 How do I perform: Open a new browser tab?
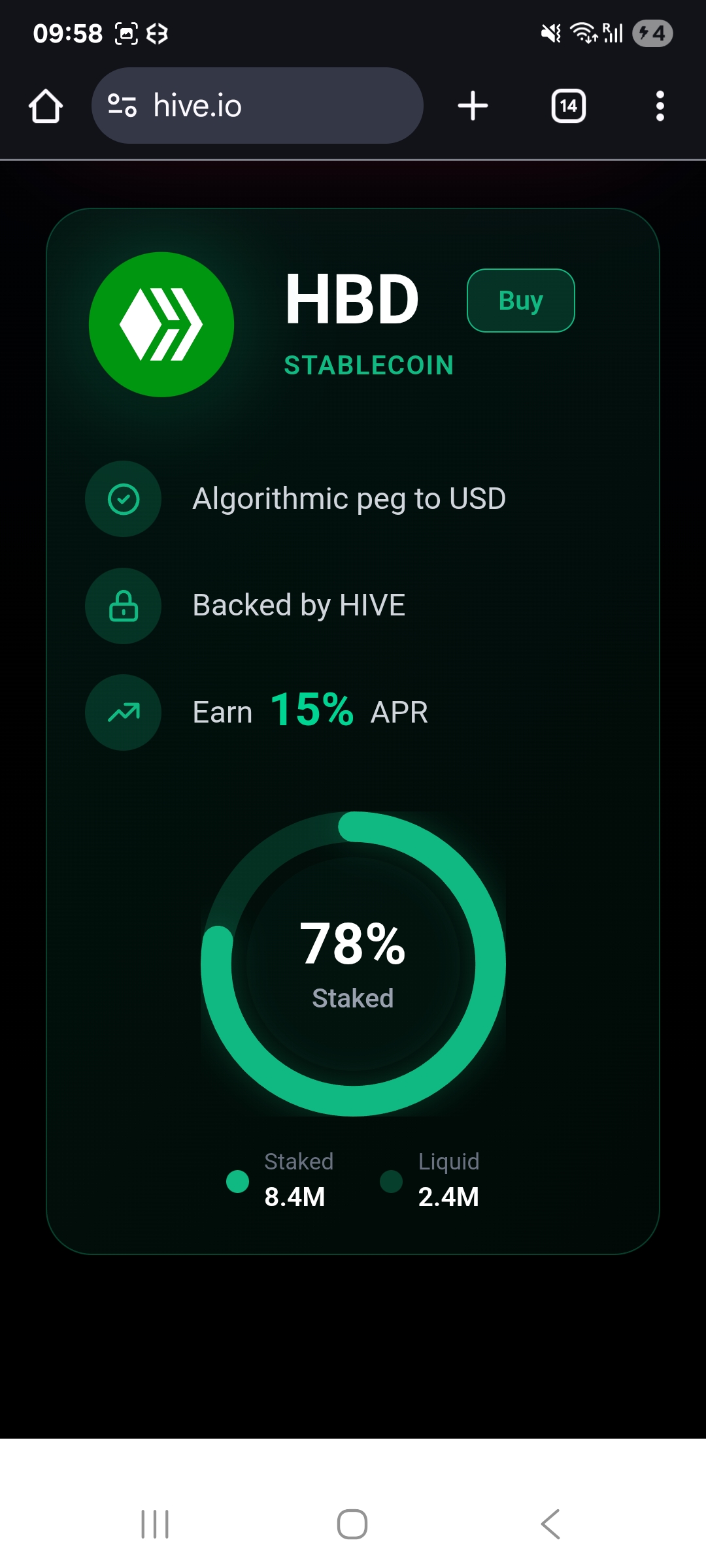473,106
